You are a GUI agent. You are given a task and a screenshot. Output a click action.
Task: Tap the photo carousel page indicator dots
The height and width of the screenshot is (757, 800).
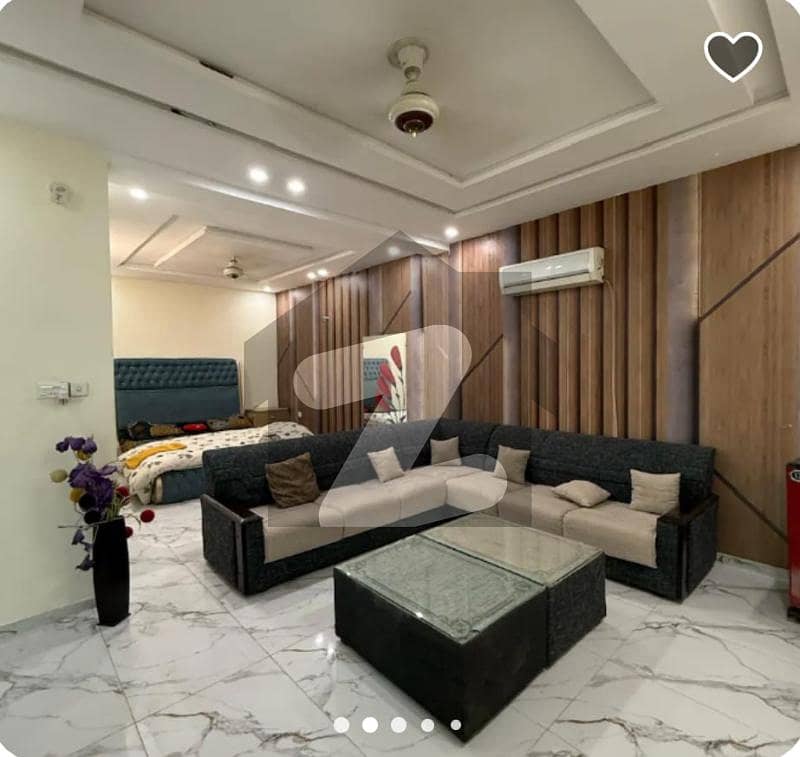pos(398,725)
